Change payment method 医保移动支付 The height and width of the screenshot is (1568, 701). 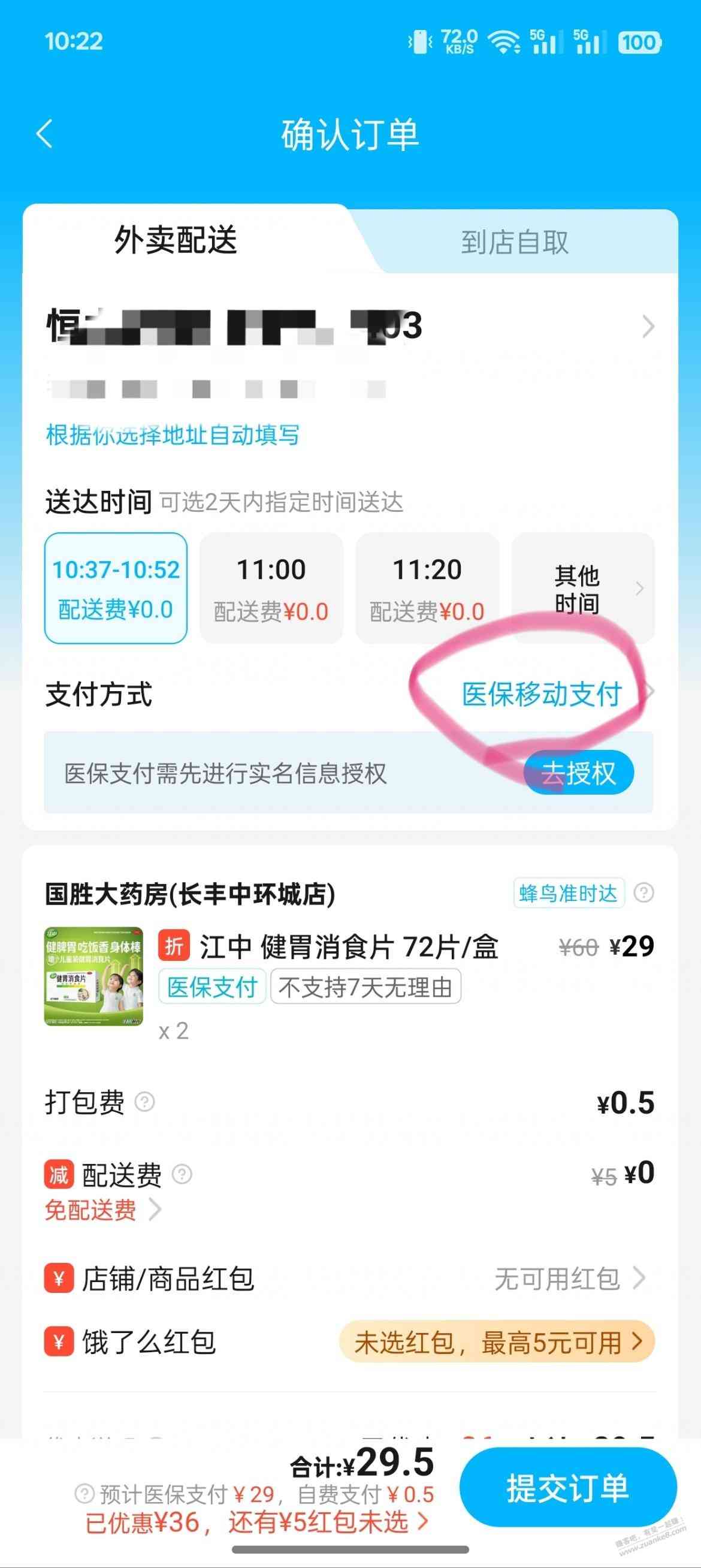pyautogui.click(x=542, y=694)
